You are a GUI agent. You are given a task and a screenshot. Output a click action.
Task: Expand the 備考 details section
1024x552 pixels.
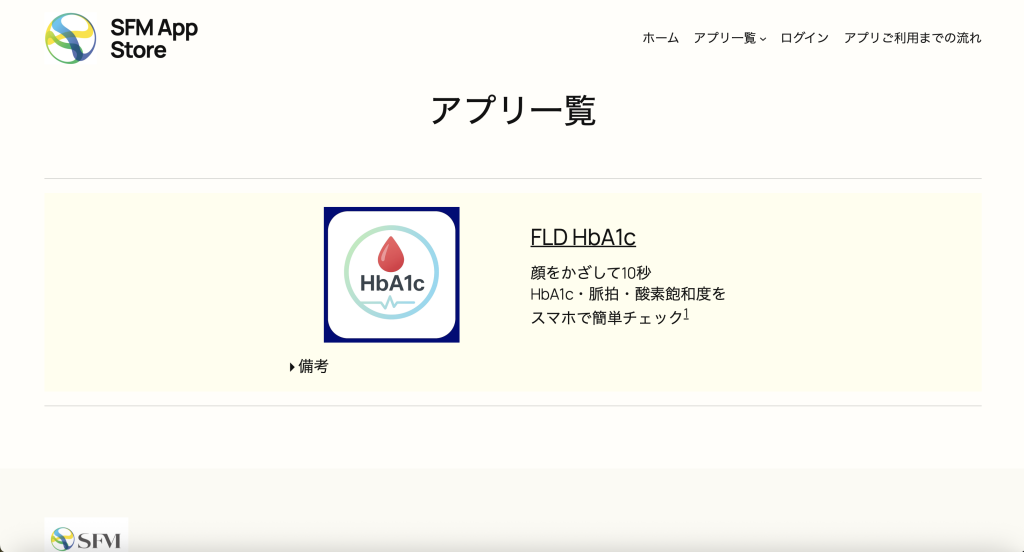[308, 367]
